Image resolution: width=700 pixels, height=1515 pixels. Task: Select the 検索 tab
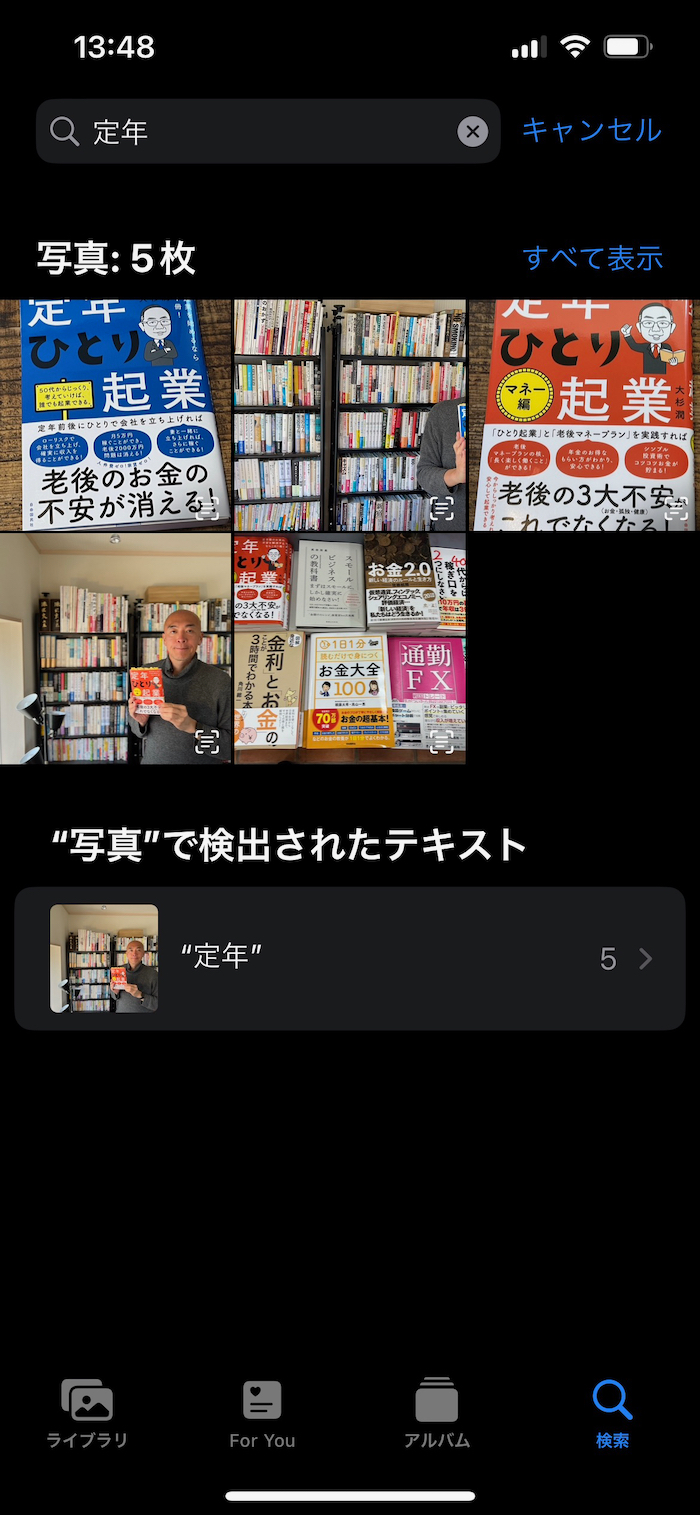click(x=612, y=1414)
